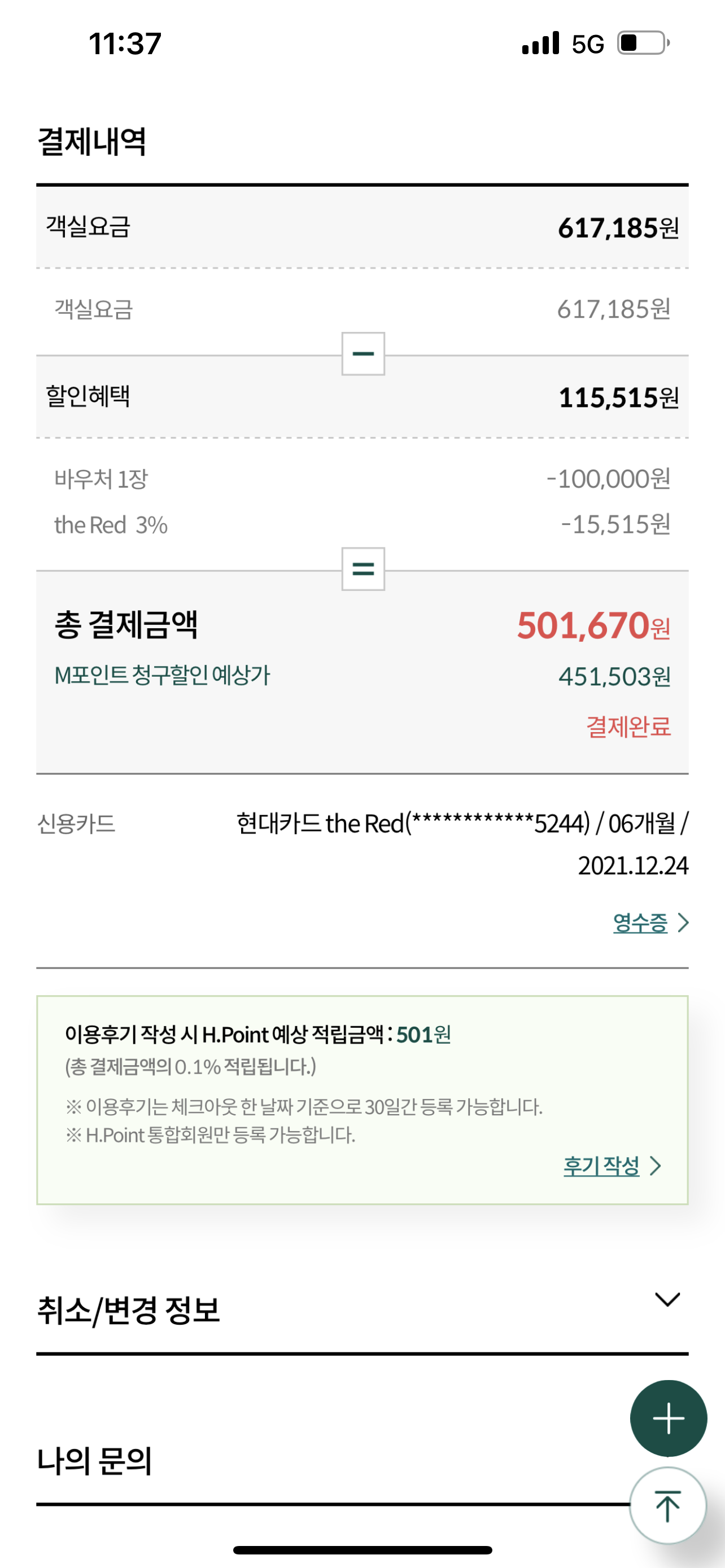The width and height of the screenshot is (725, 1568).
Task: Expand the 취소/변경 정보 section
Action: point(362,1309)
